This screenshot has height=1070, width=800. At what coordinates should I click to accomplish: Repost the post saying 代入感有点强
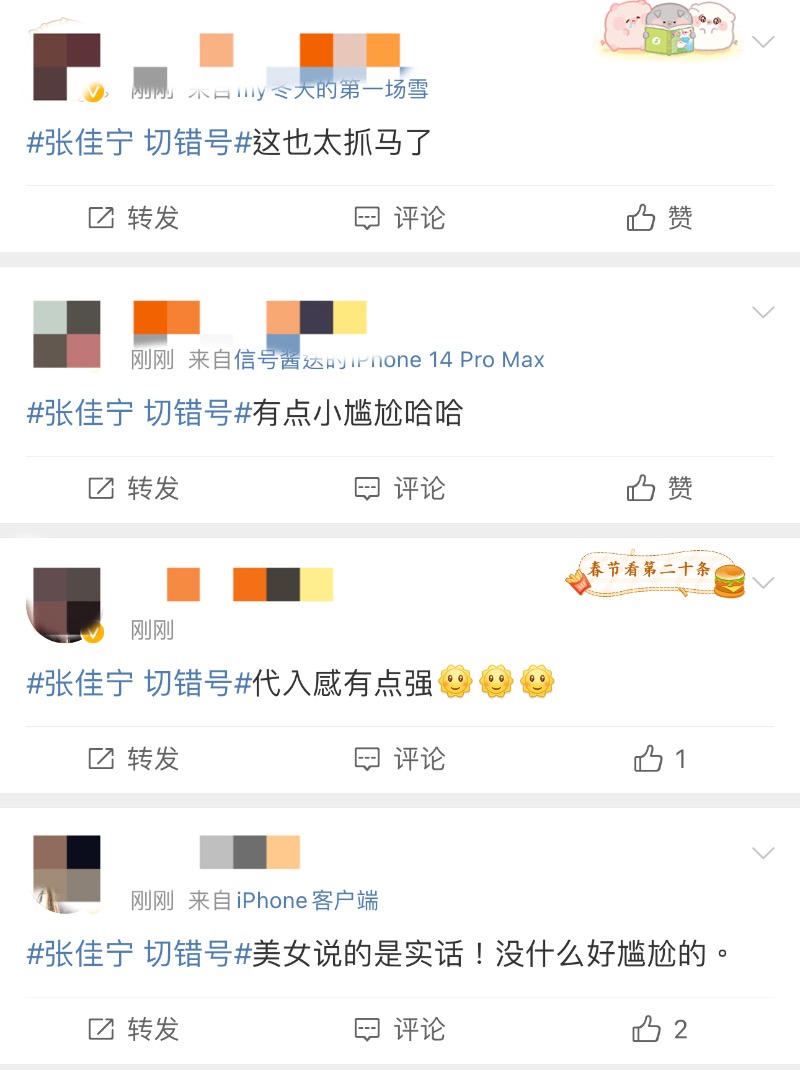pos(133,759)
